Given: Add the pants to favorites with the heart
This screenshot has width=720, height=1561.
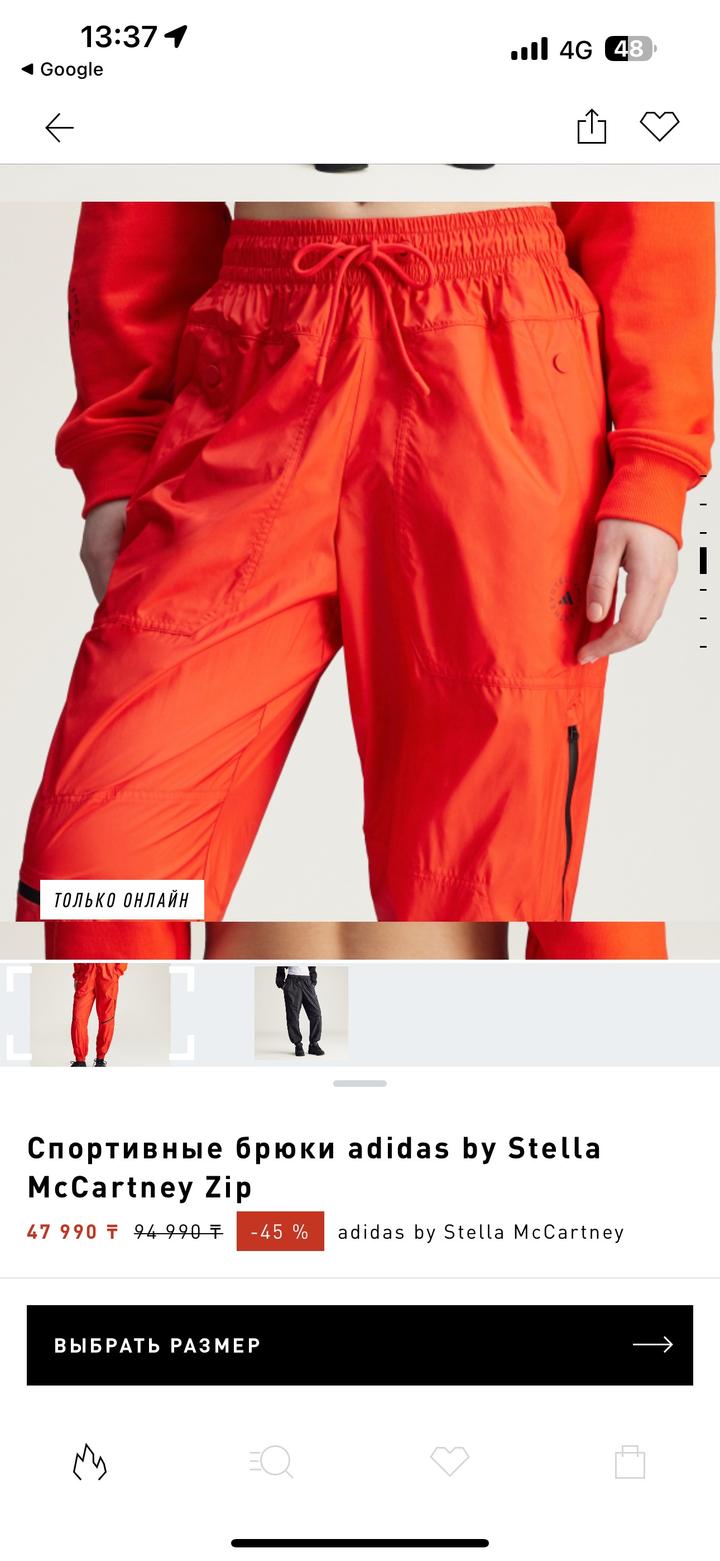Looking at the screenshot, I should tap(659, 126).
